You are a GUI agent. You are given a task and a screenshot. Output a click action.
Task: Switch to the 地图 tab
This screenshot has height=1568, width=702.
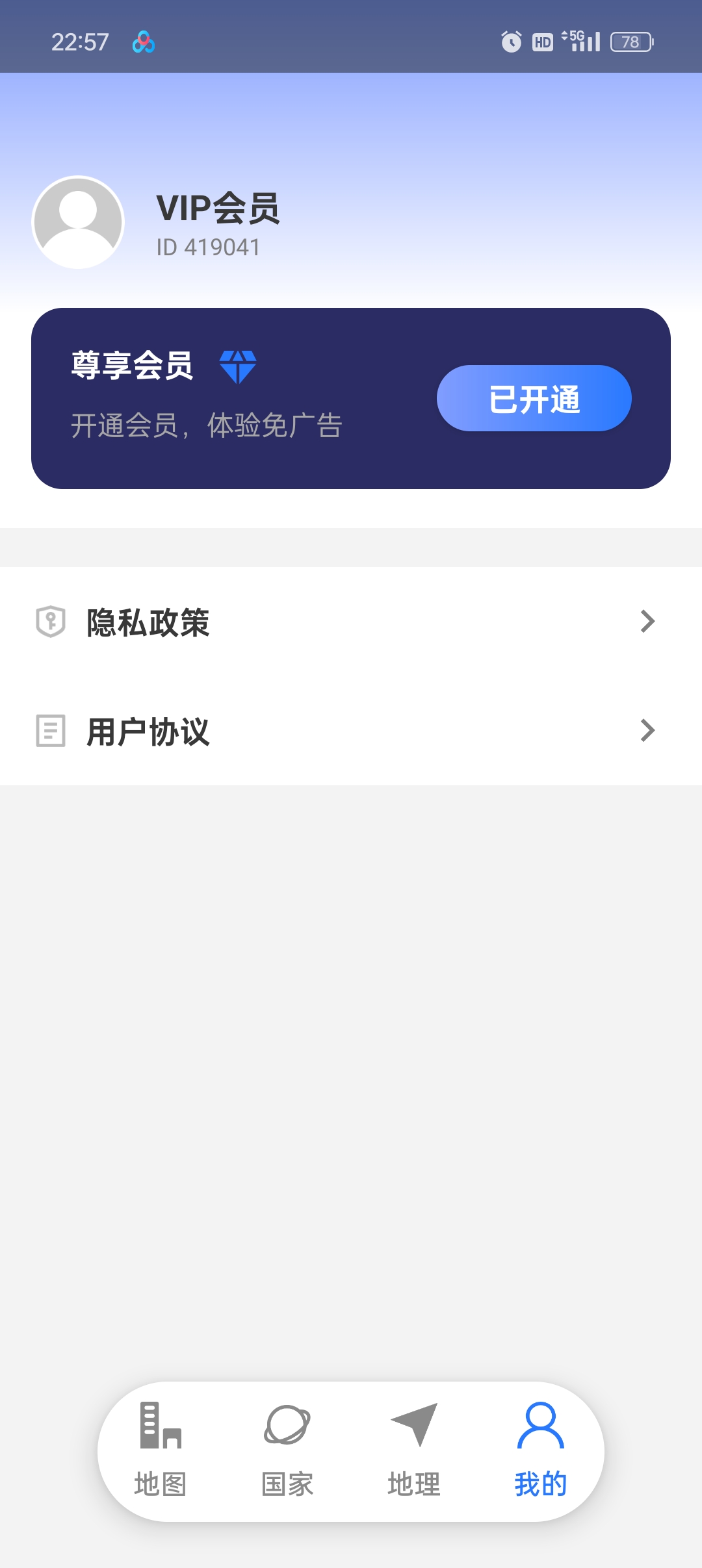[x=161, y=1450]
